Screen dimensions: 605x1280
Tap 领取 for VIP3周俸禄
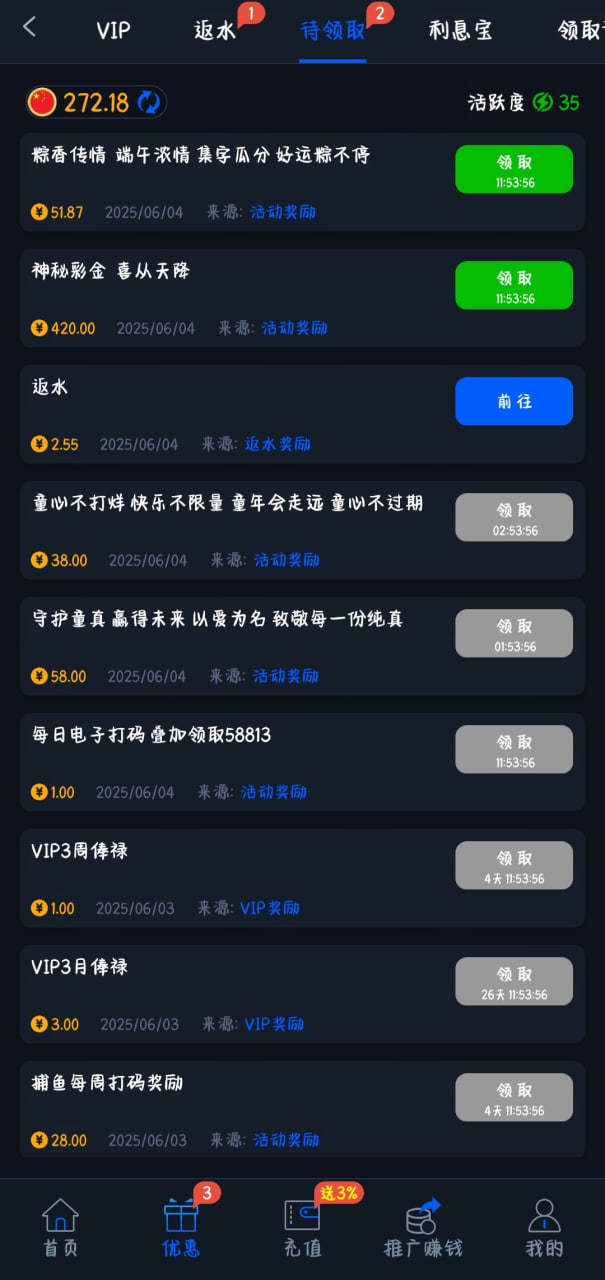click(513, 865)
